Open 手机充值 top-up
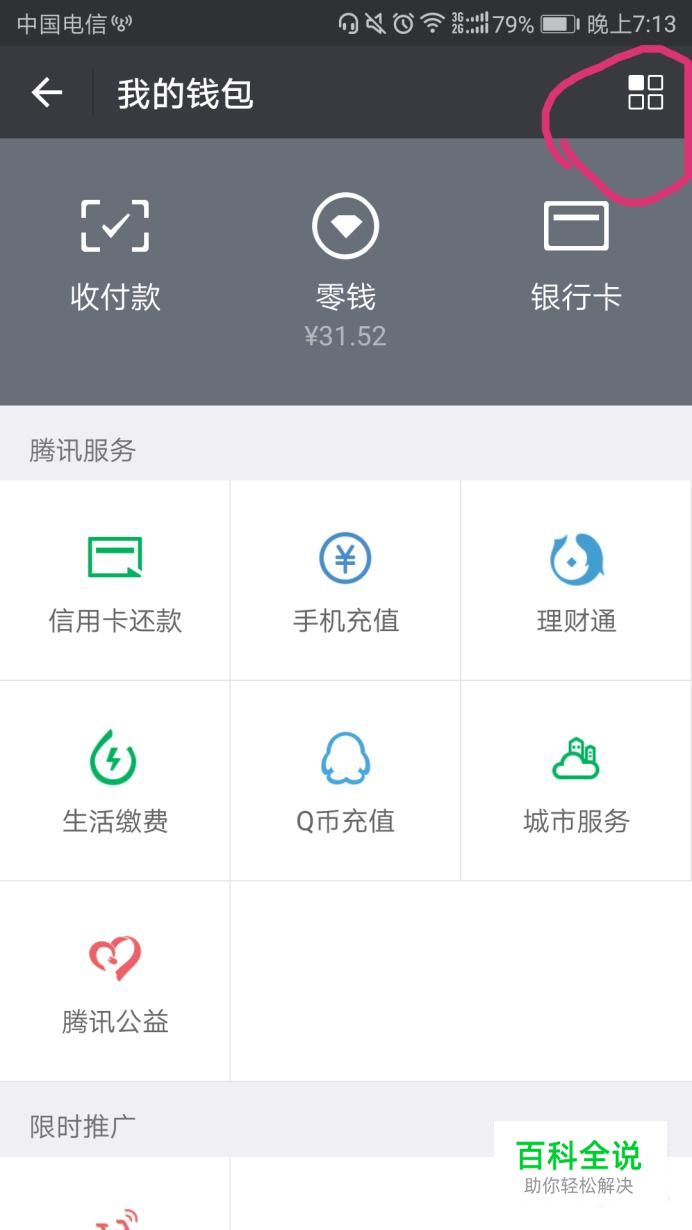The height and width of the screenshot is (1230, 692). [x=345, y=581]
